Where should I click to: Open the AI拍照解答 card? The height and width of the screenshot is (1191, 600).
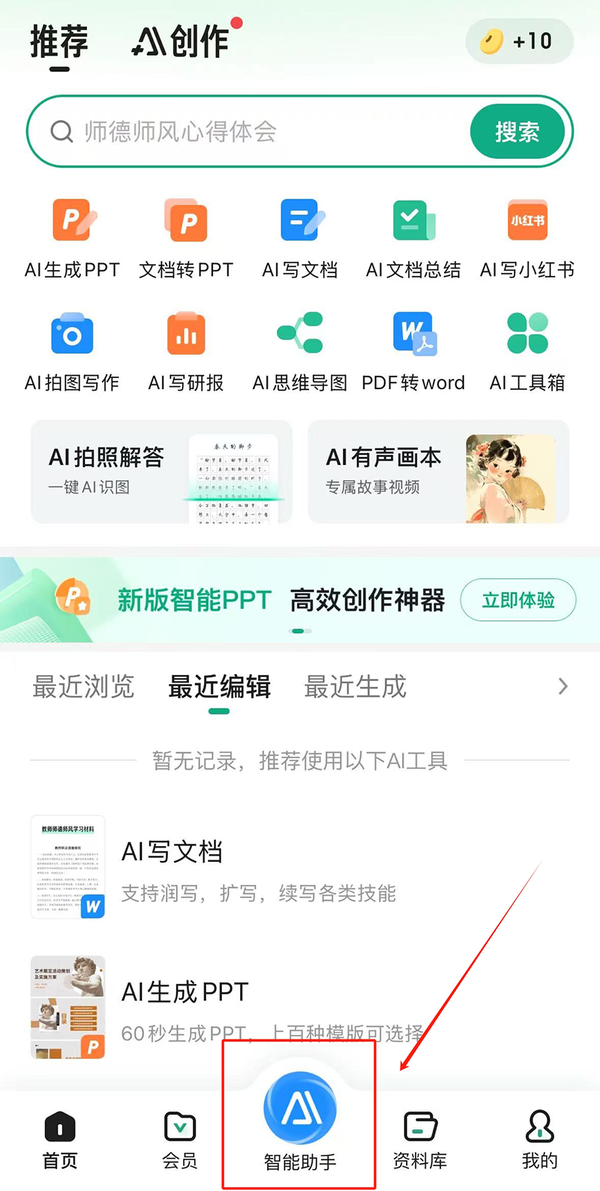pyautogui.click(x=161, y=471)
